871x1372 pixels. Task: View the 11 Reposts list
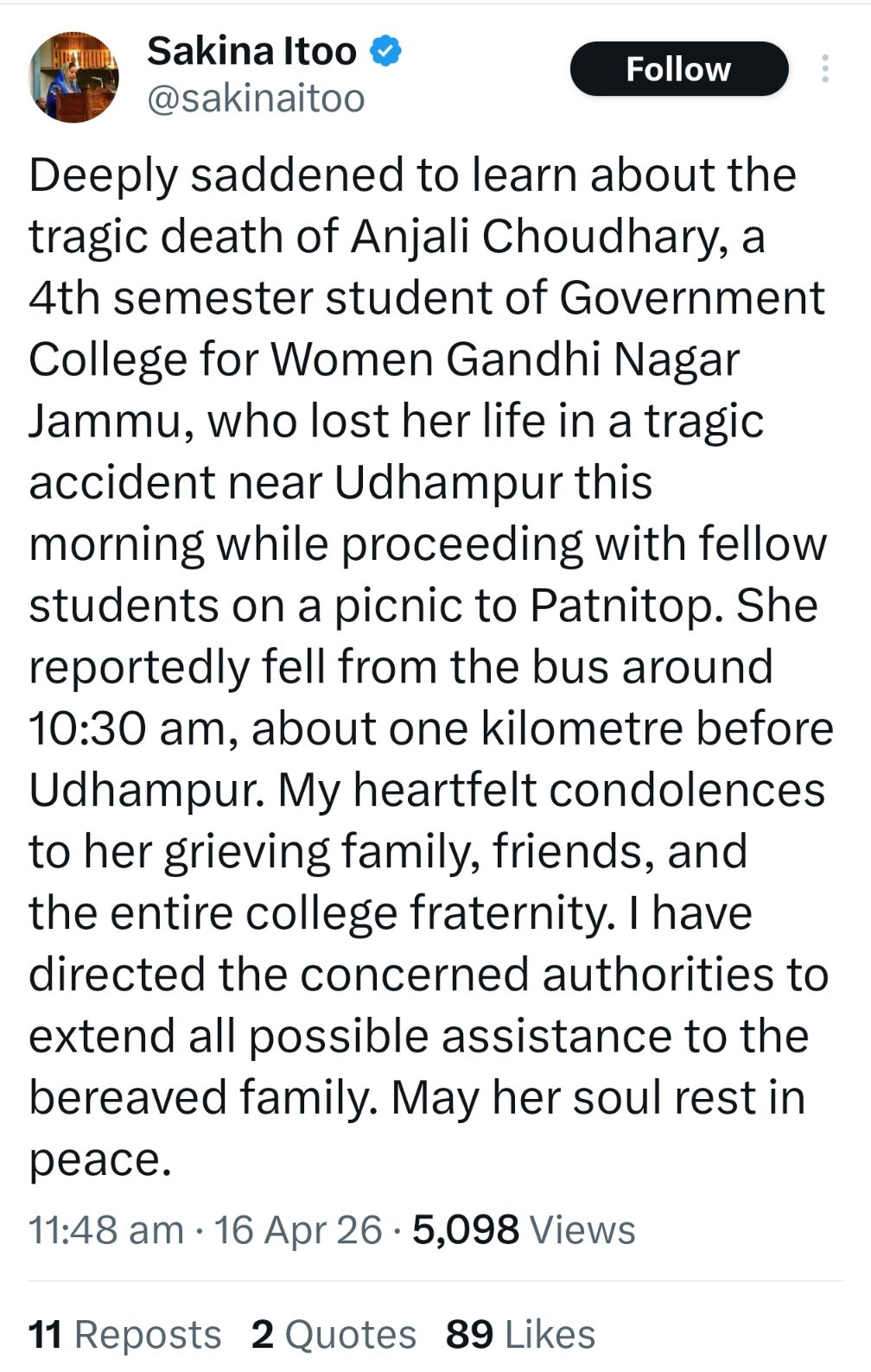[125, 1334]
